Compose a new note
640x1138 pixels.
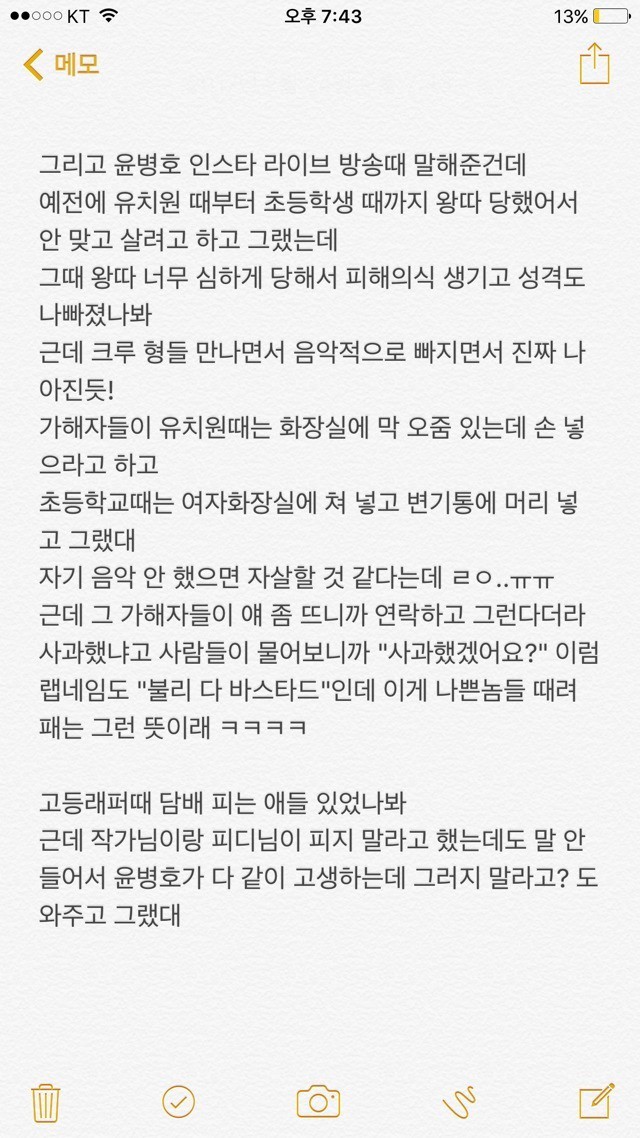tap(596, 1101)
